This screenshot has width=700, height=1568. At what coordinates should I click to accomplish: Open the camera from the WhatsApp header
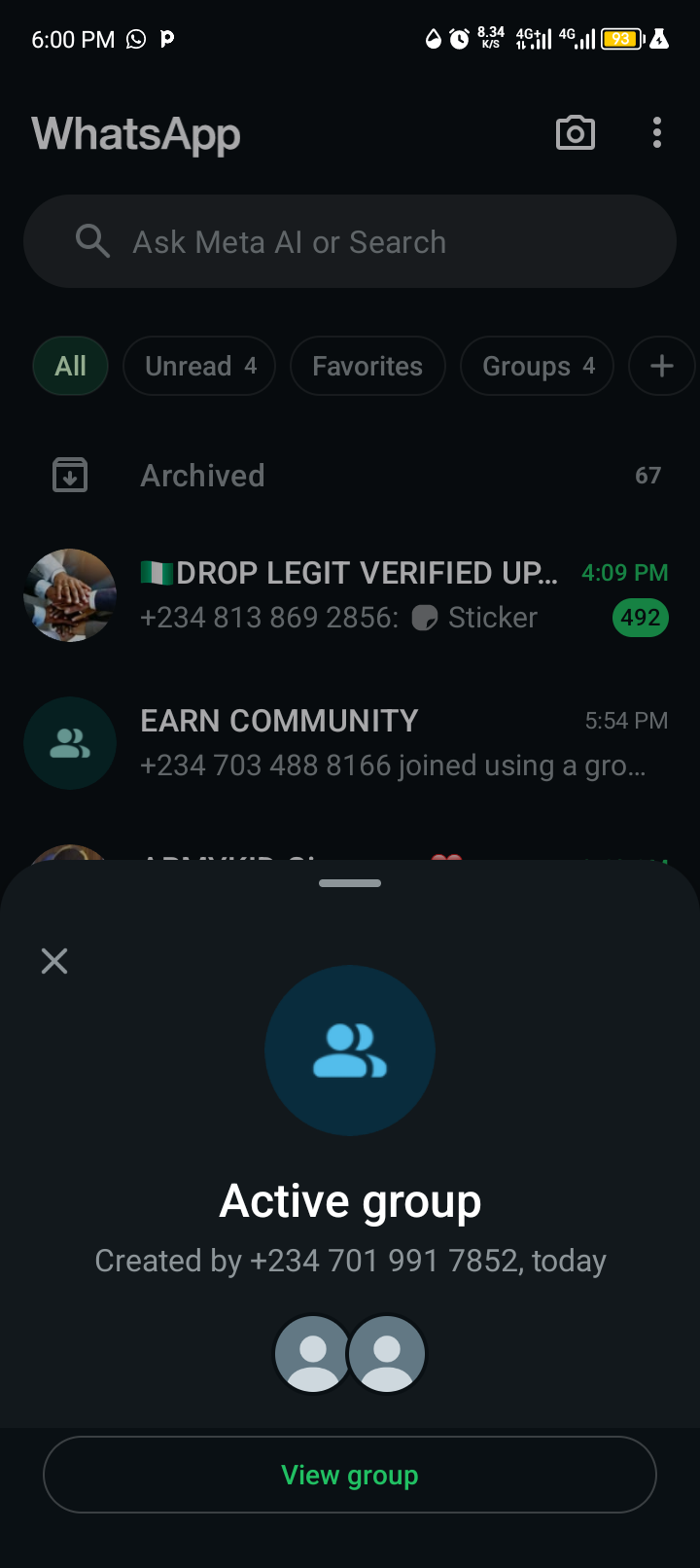point(575,133)
